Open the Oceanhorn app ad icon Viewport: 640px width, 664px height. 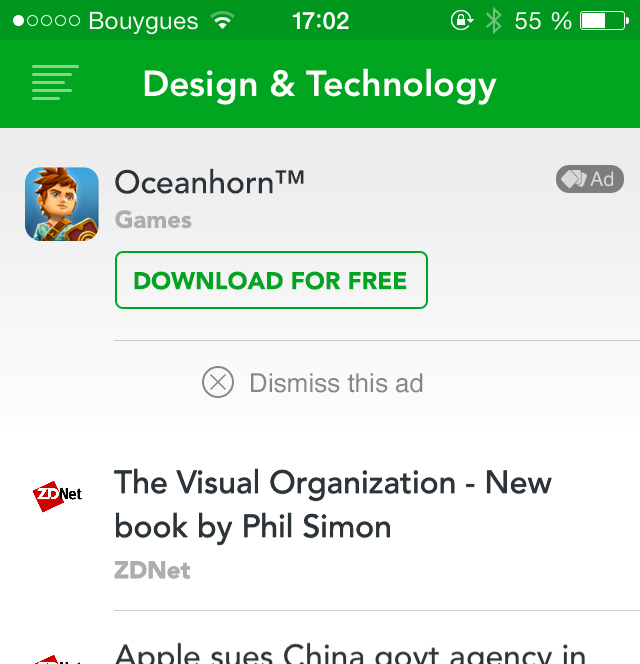62,204
